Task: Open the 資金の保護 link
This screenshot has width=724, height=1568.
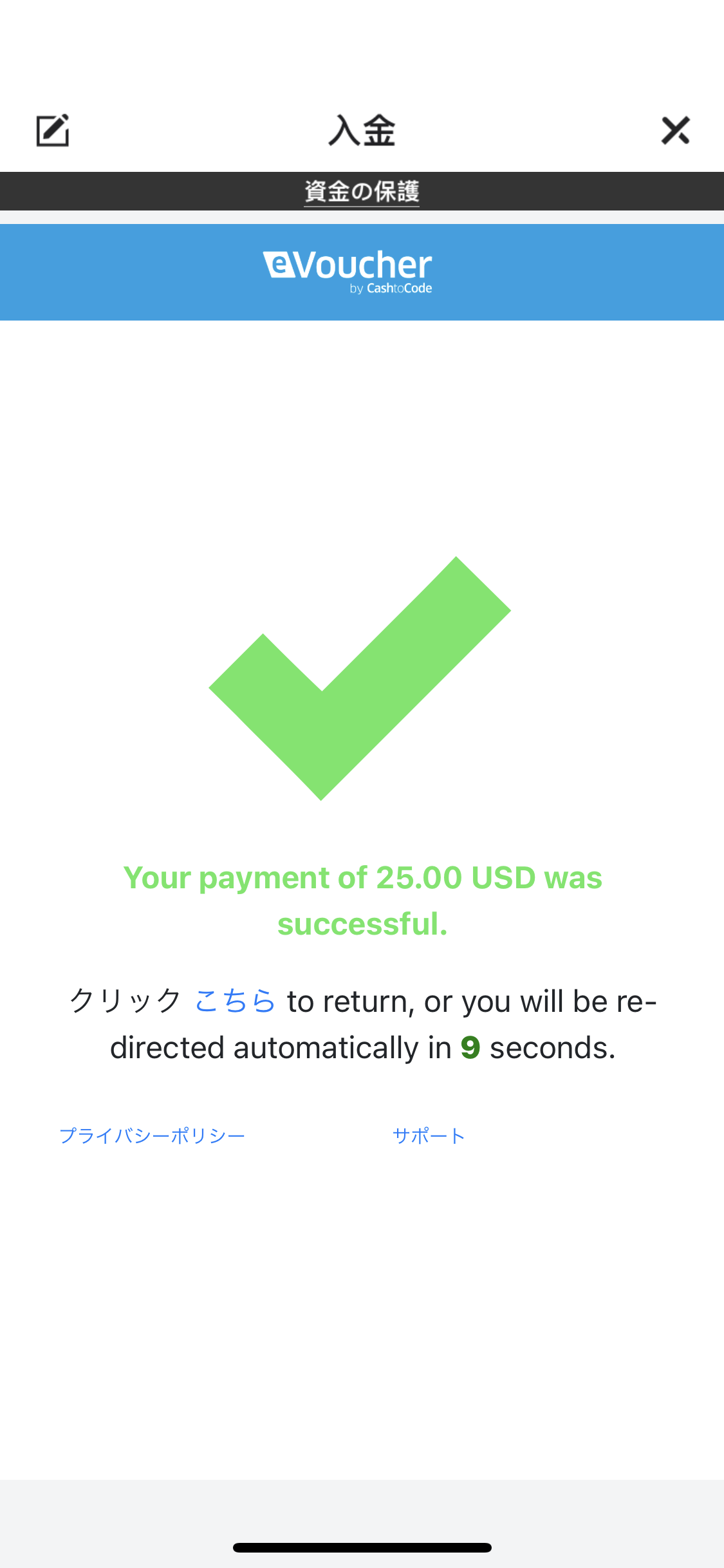Action: point(362,192)
